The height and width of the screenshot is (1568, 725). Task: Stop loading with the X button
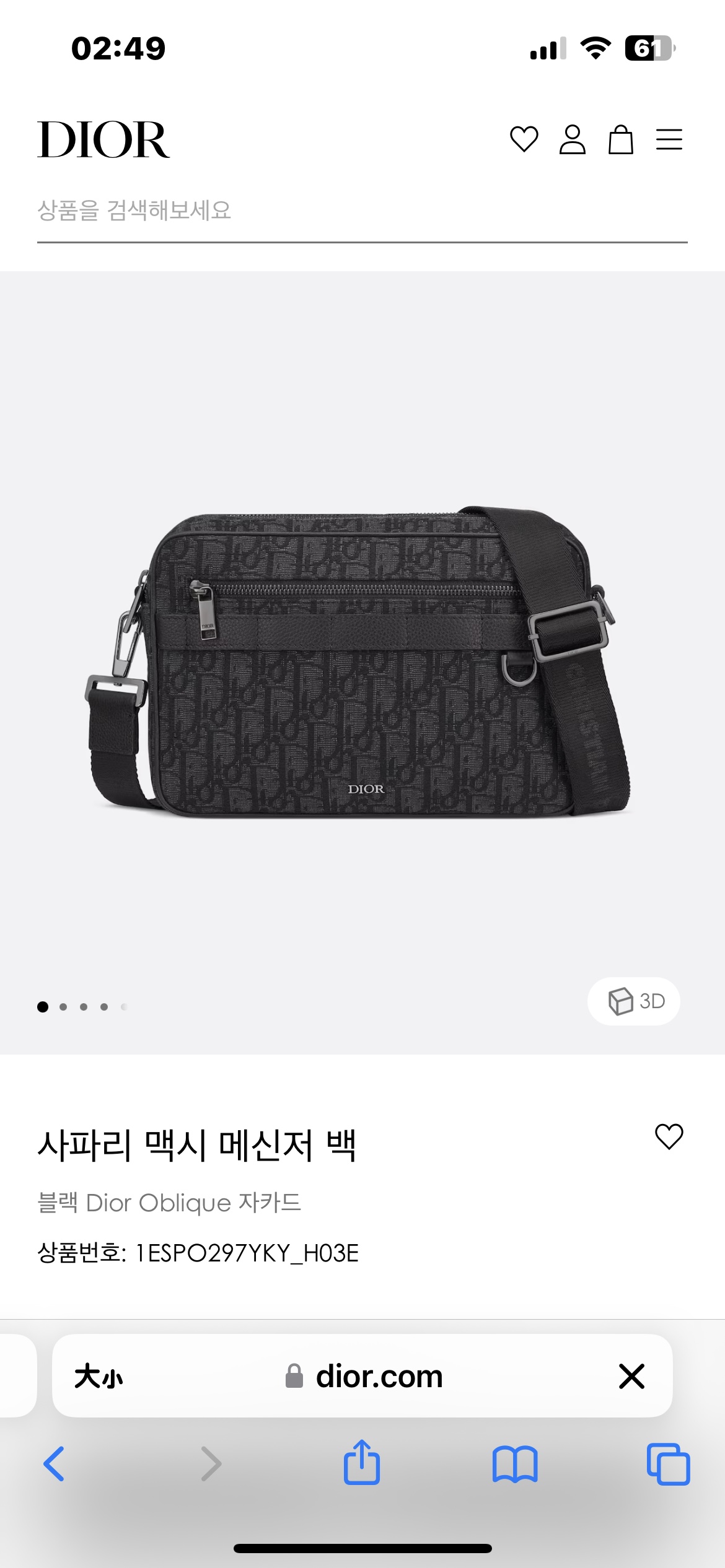[631, 1376]
